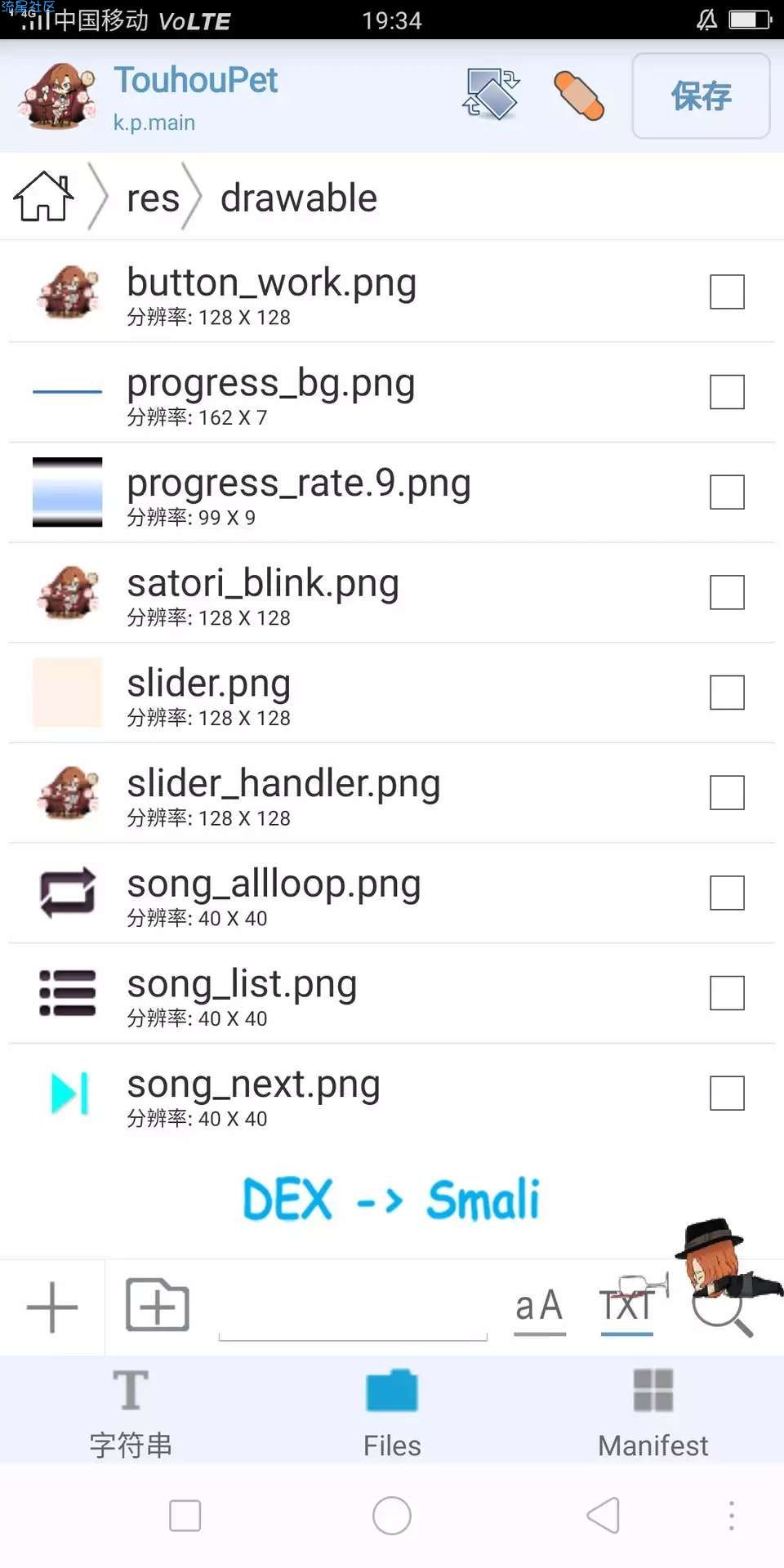Tap the 保存 save button
784x1568 pixels.
701,96
